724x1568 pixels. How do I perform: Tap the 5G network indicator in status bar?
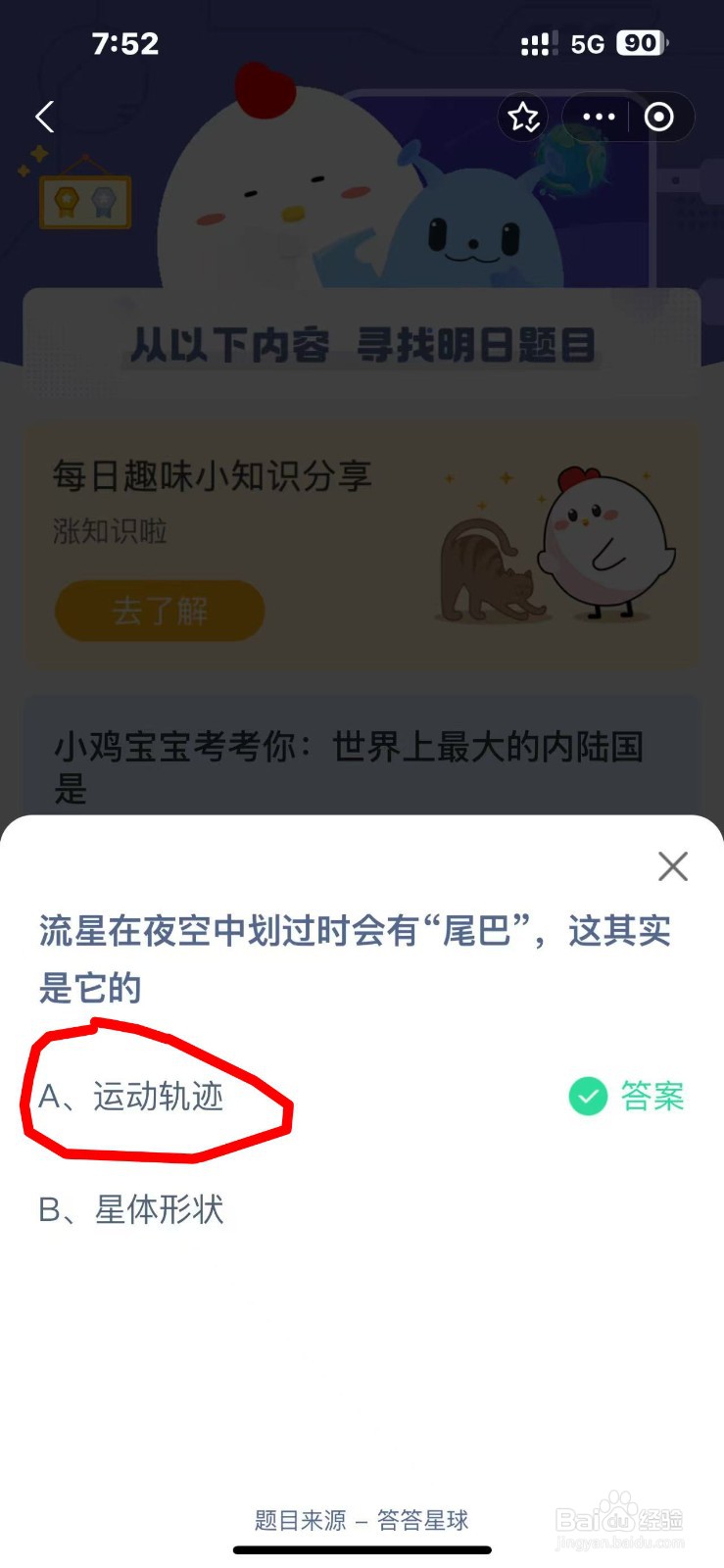(x=588, y=43)
